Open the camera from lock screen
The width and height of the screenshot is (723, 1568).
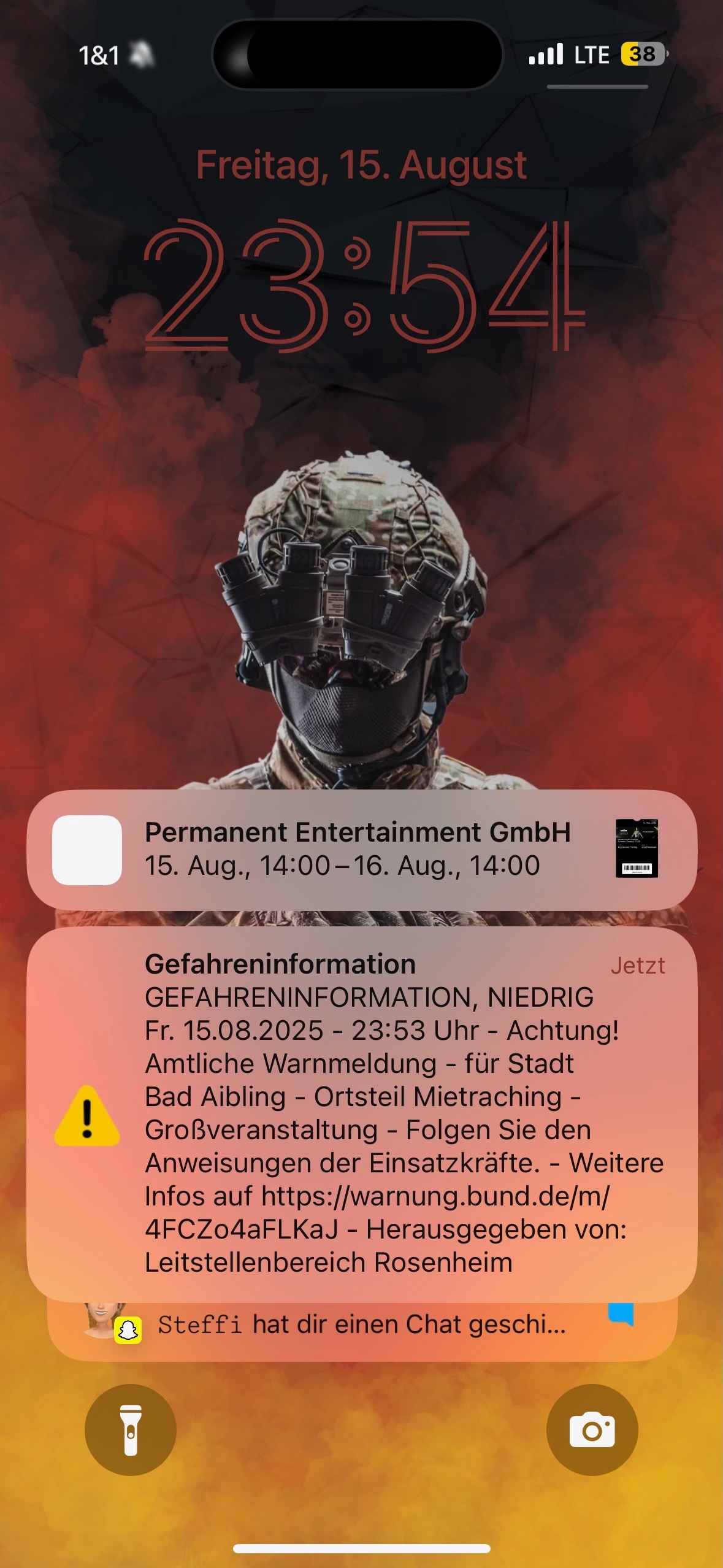(592, 1429)
